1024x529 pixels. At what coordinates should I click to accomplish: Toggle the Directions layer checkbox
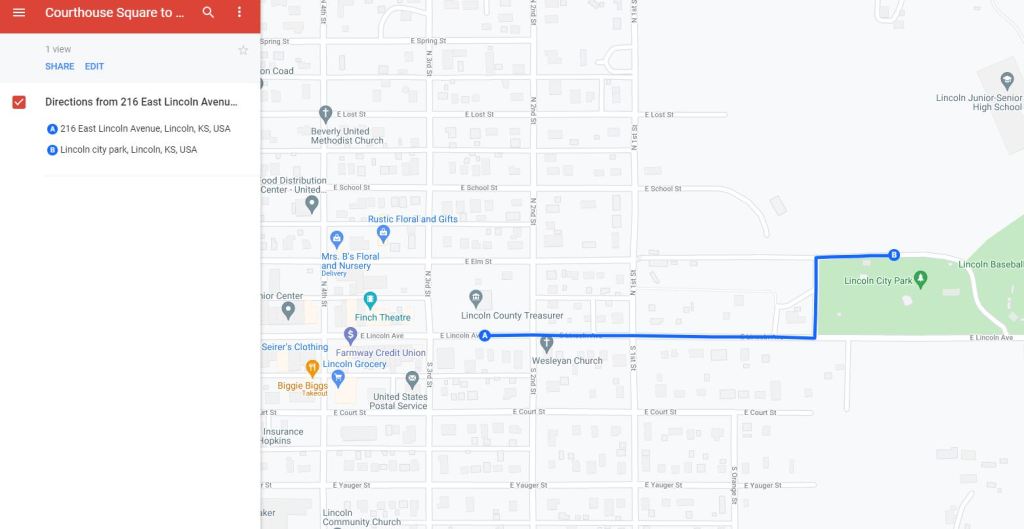pos(19,102)
